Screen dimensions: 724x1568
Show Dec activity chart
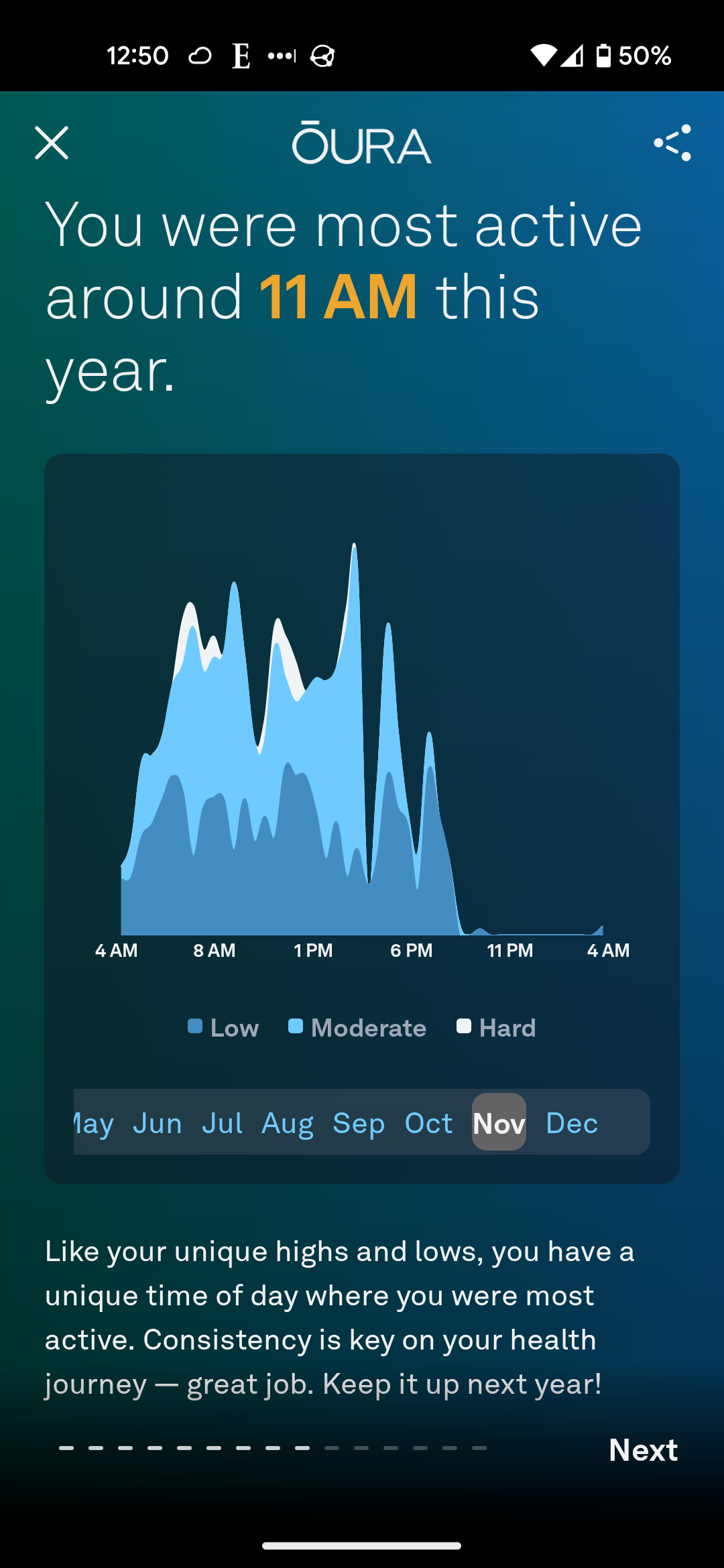(x=572, y=1123)
